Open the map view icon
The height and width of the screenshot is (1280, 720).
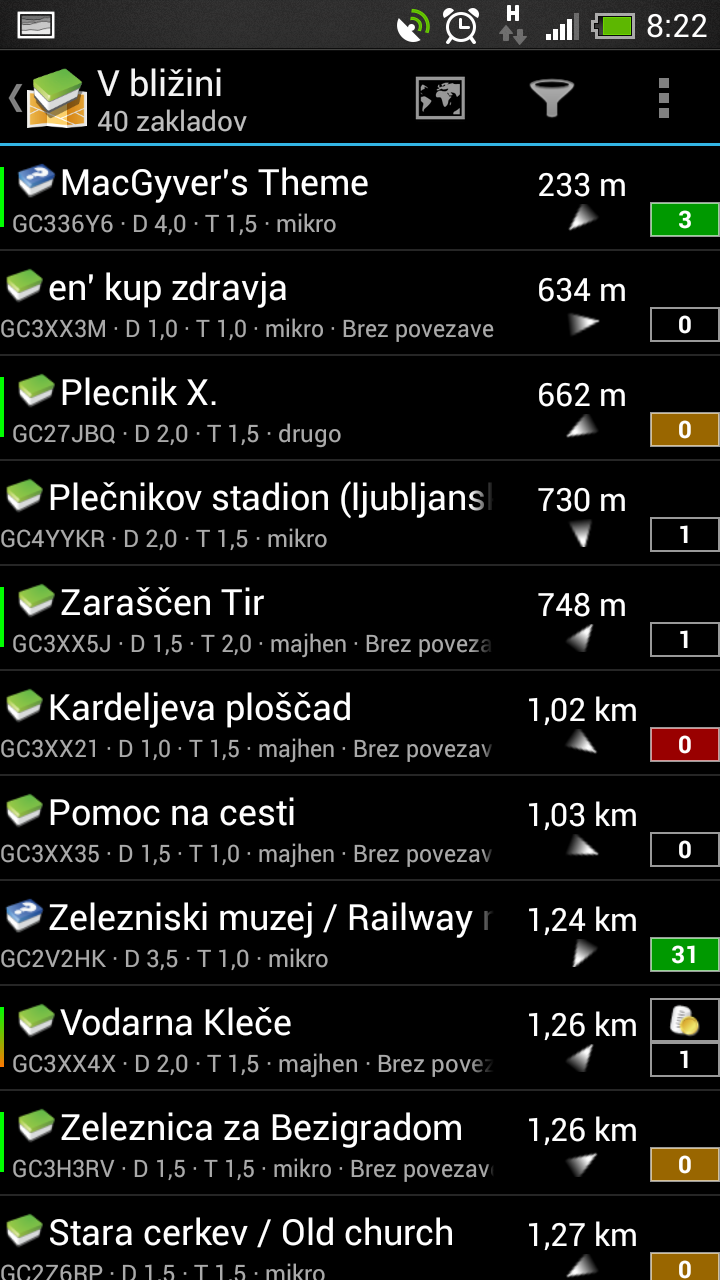(x=440, y=98)
